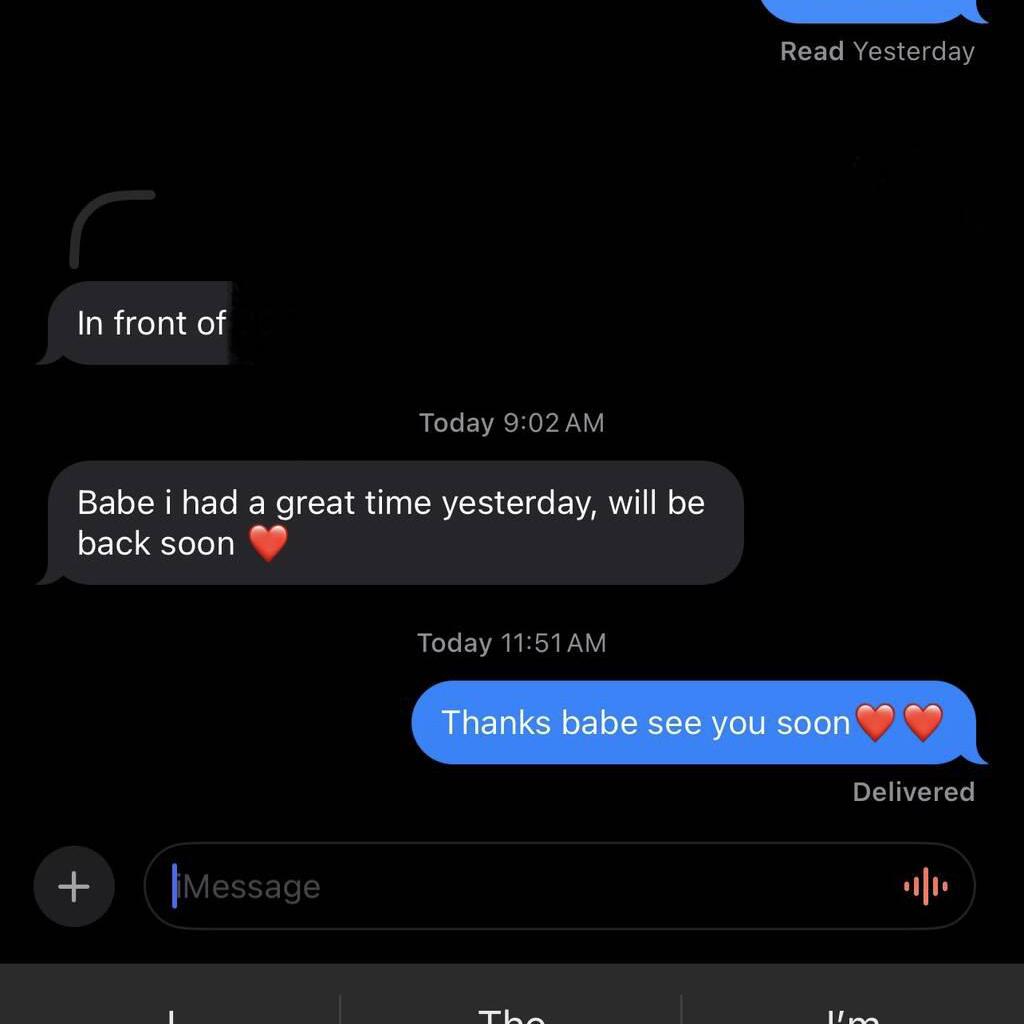Choose the "I'm" keyboard suggestion

tap(852, 1012)
